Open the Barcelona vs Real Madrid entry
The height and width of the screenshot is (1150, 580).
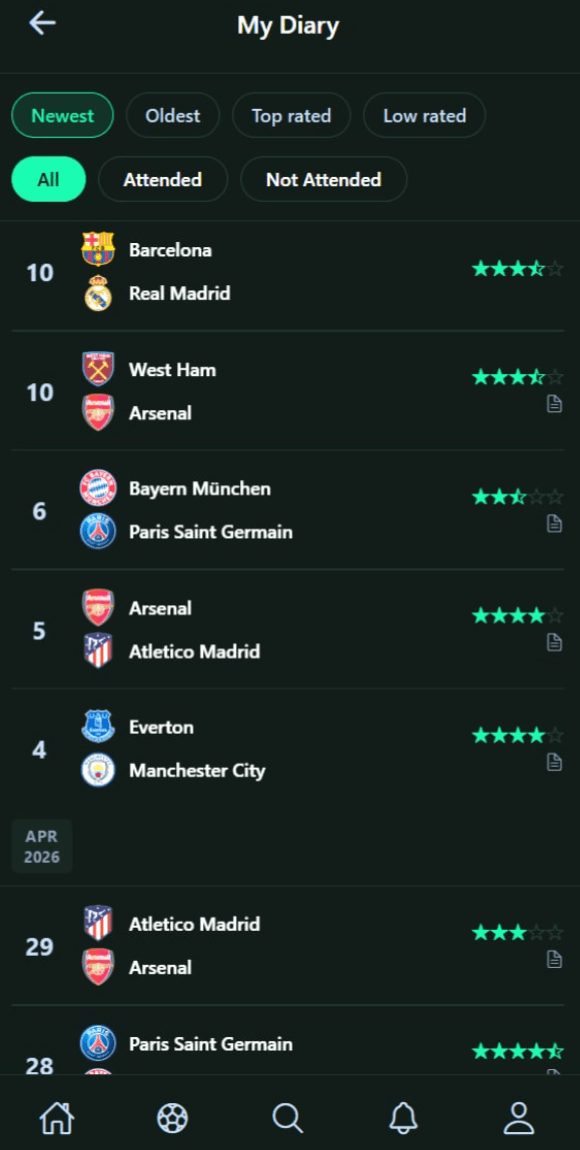[288, 272]
